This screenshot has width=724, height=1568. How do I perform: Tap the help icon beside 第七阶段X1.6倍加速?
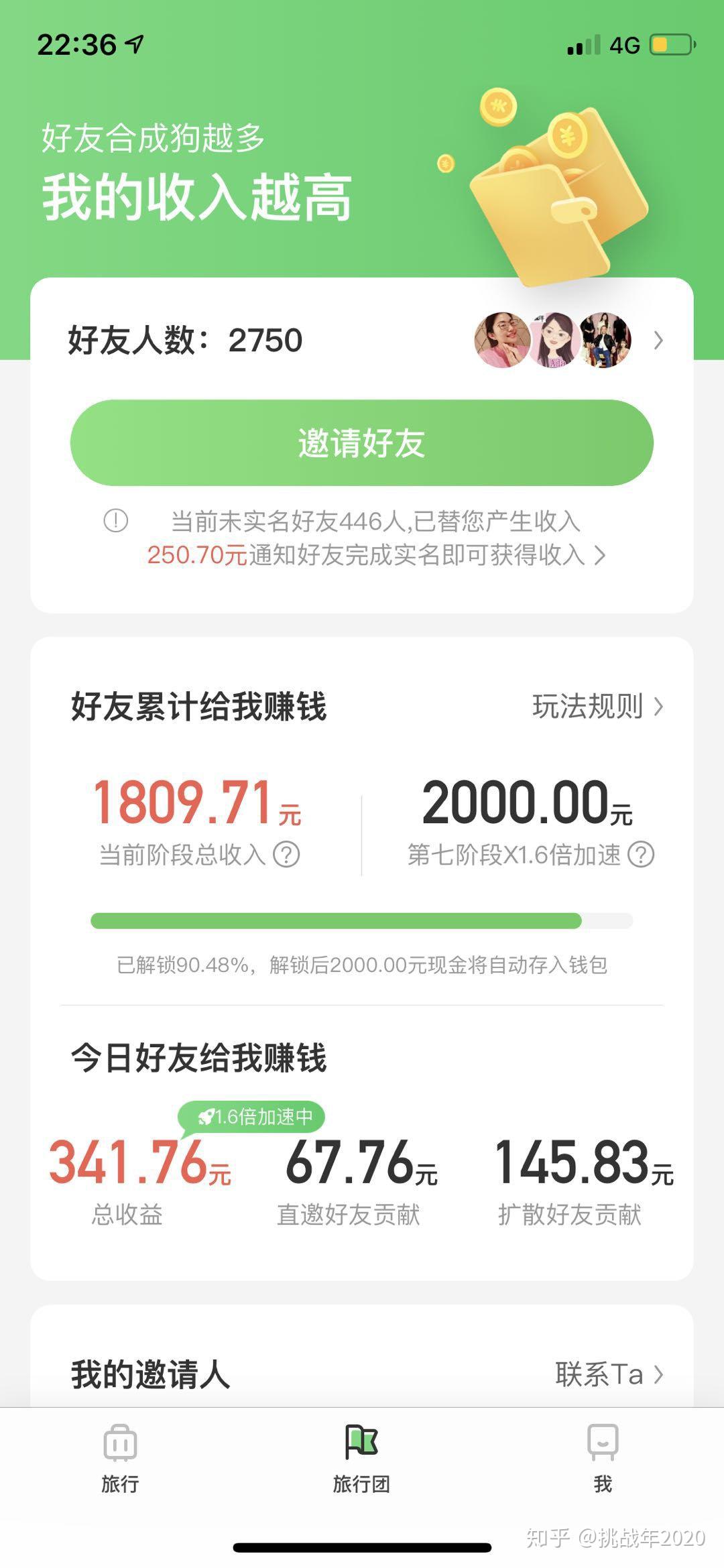[641, 855]
